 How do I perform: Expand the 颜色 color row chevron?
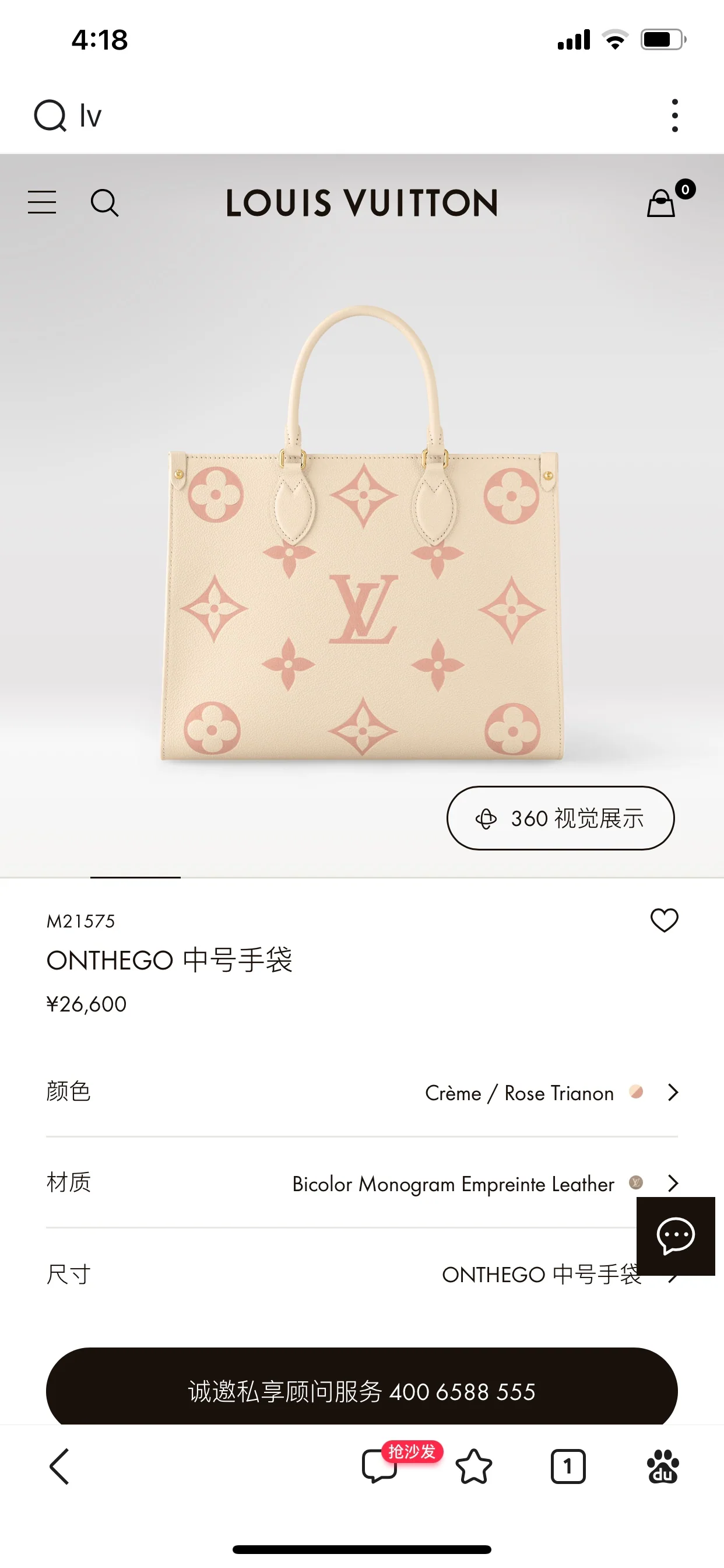[672, 1093]
